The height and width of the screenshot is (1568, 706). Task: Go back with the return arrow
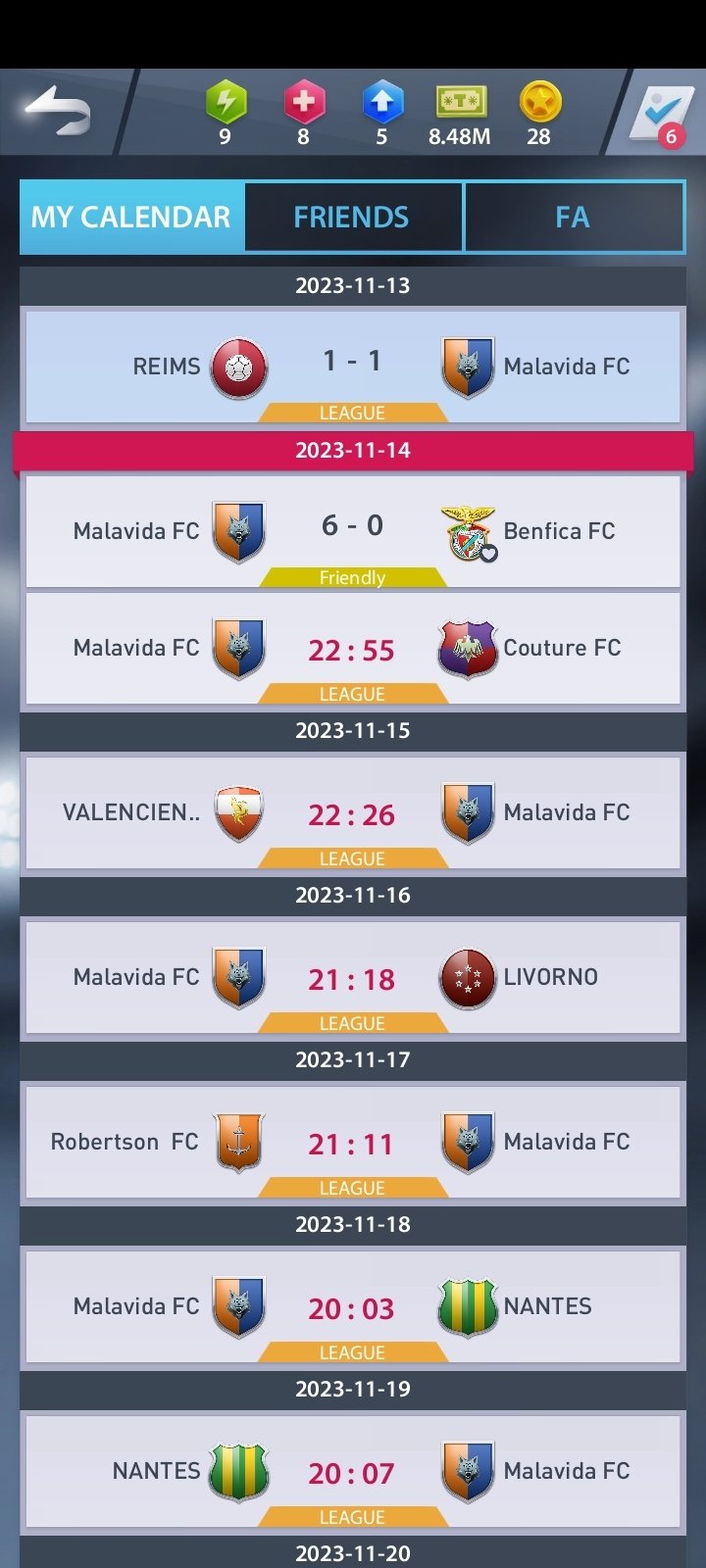(x=57, y=112)
